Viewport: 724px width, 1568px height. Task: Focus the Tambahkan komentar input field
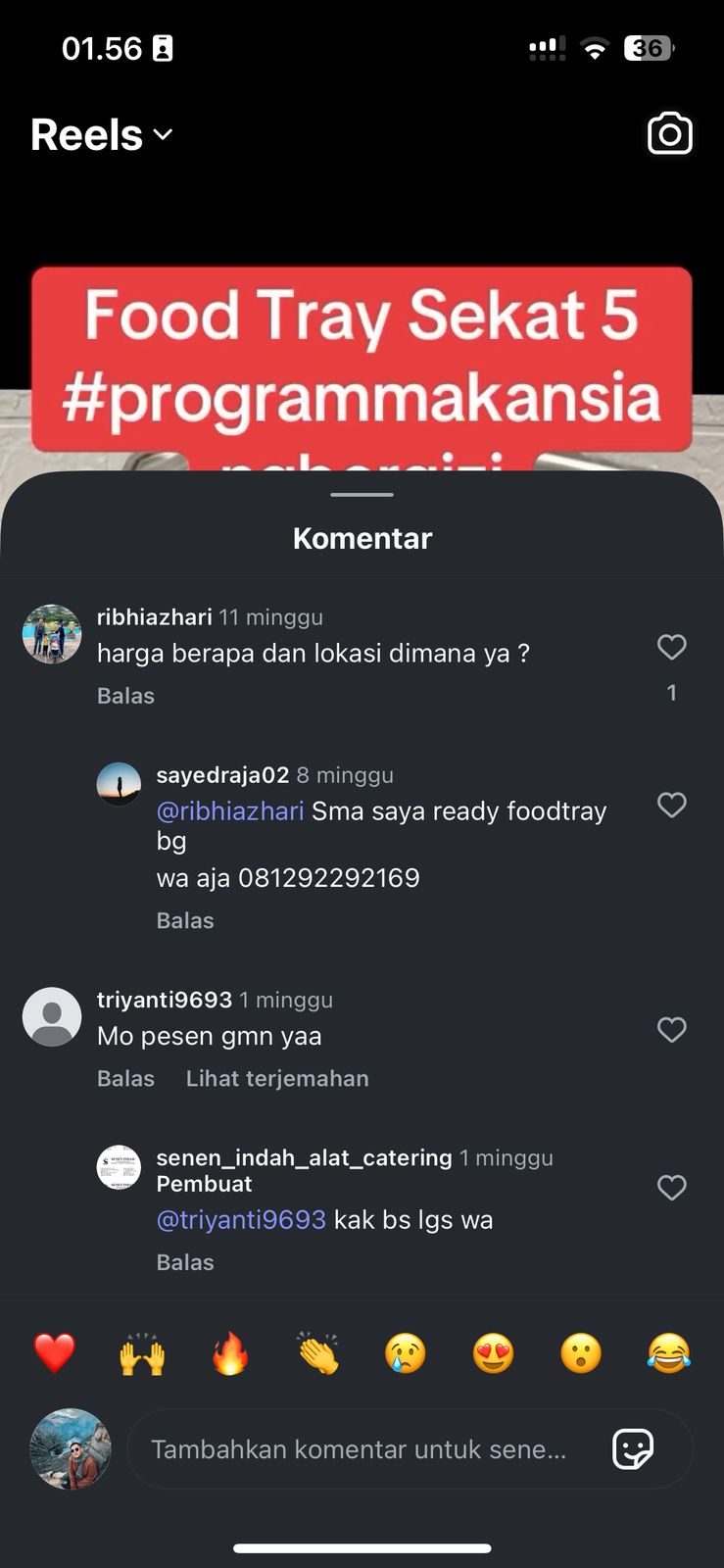click(359, 1449)
